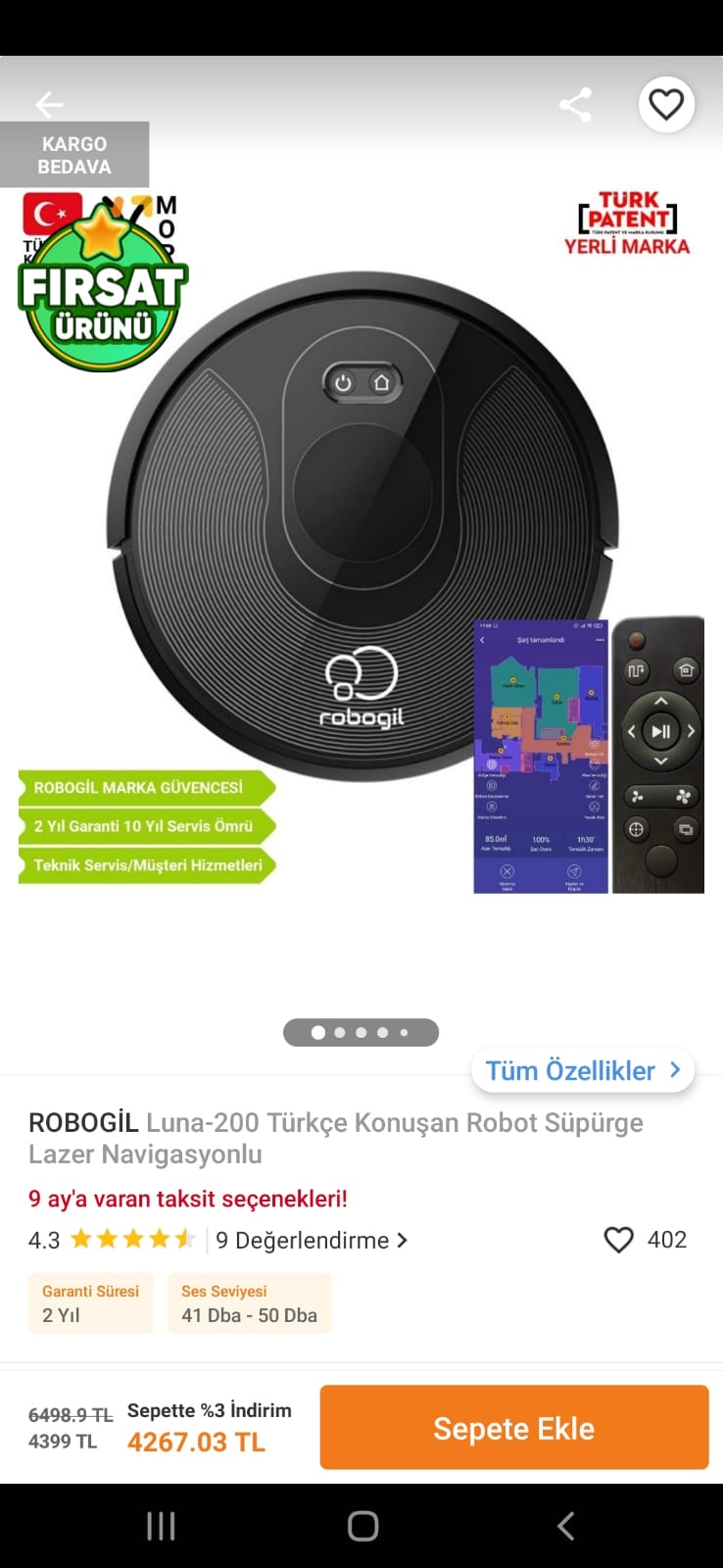Screen dimensions: 723x1568
Task: Tap Sepete Ekle button
Action: 514,1428
